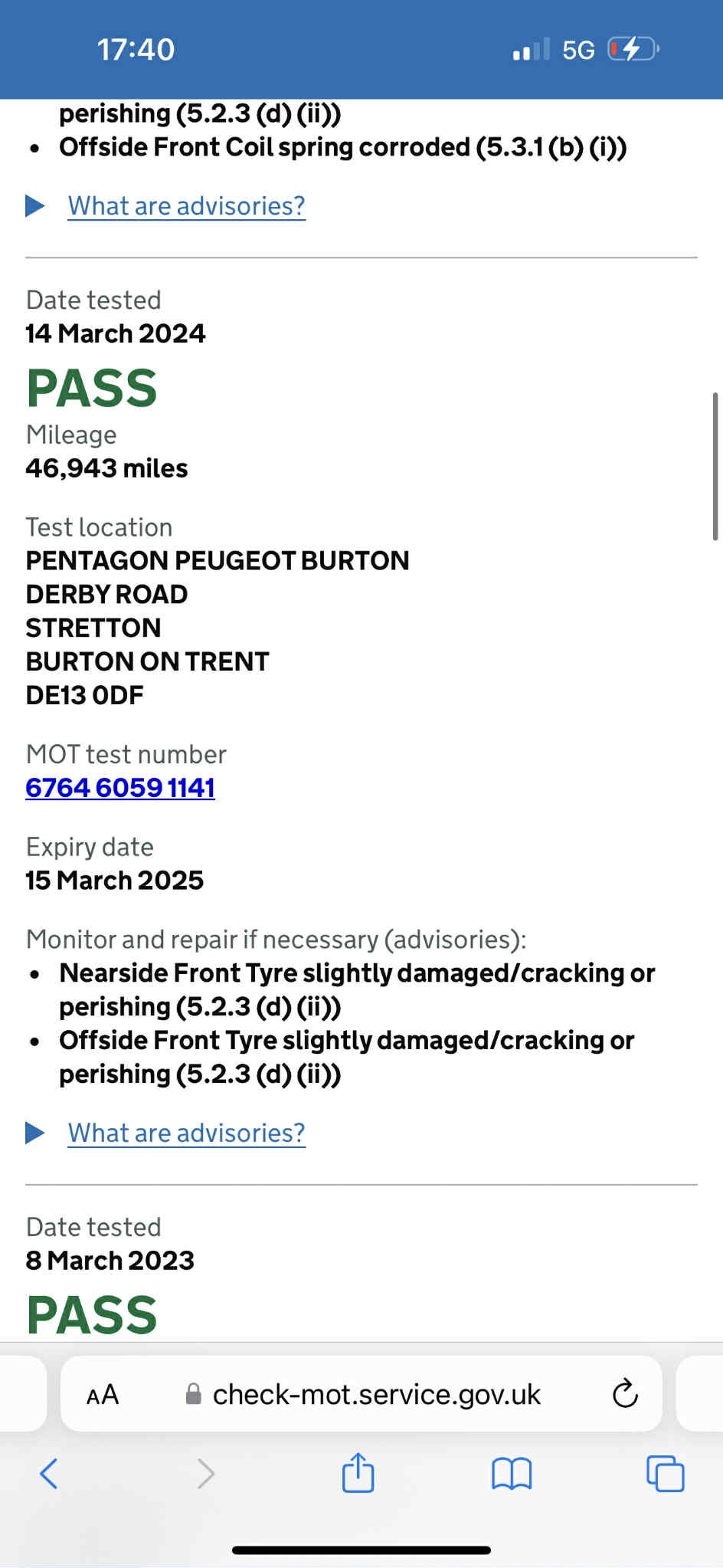The height and width of the screenshot is (1568, 723).
Task: Select the 'What are advisories?' link below the 2024 advisories
Action: [x=185, y=1132]
